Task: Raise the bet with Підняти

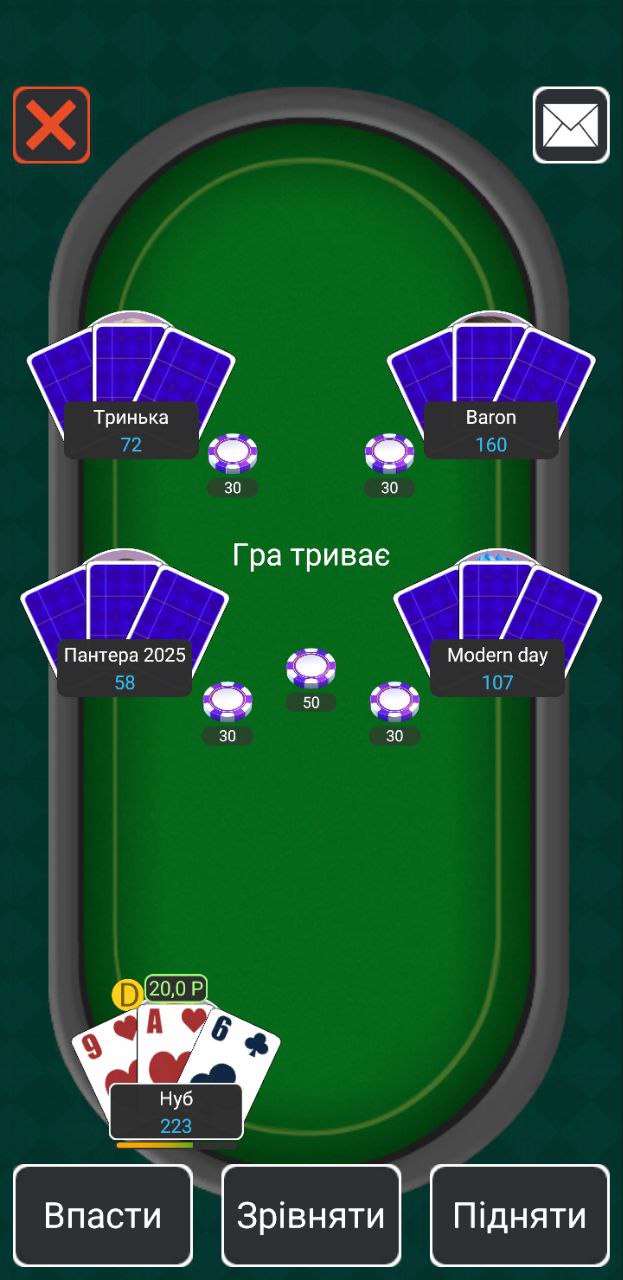Action: point(520,1215)
